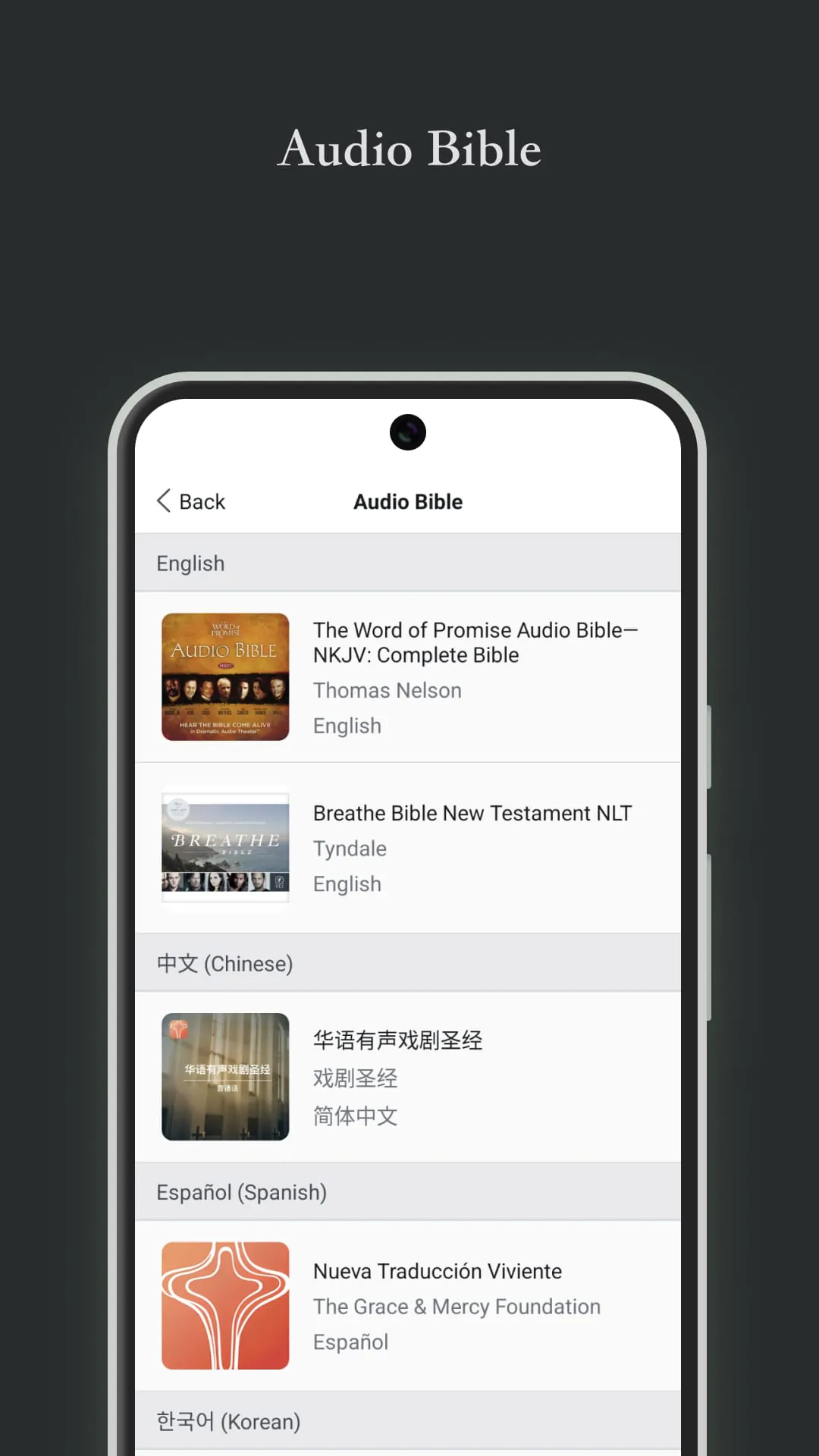This screenshot has height=1456, width=819.
Task: Open the 한국어 (Korean) section
Action: pos(227,1421)
